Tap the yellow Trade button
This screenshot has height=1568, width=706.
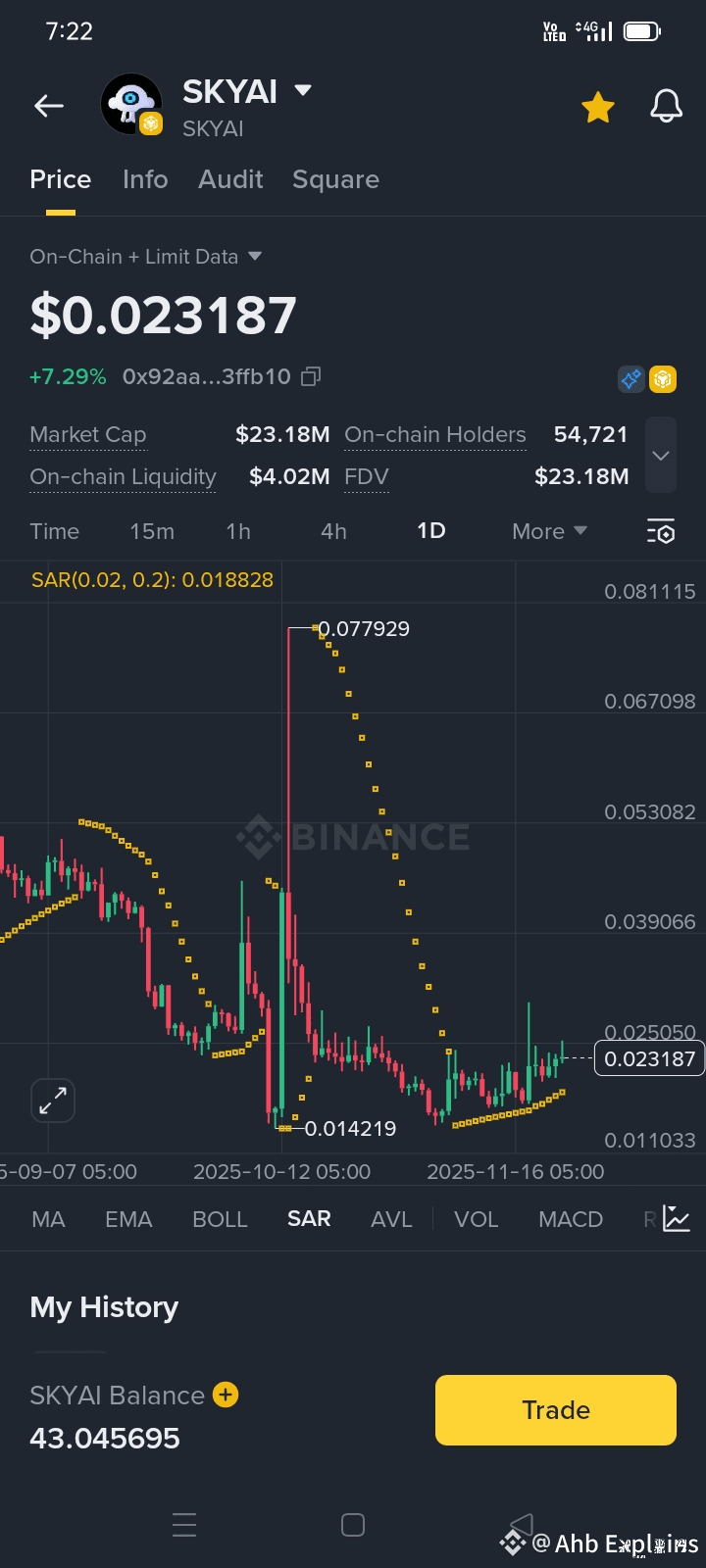tap(556, 1410)
